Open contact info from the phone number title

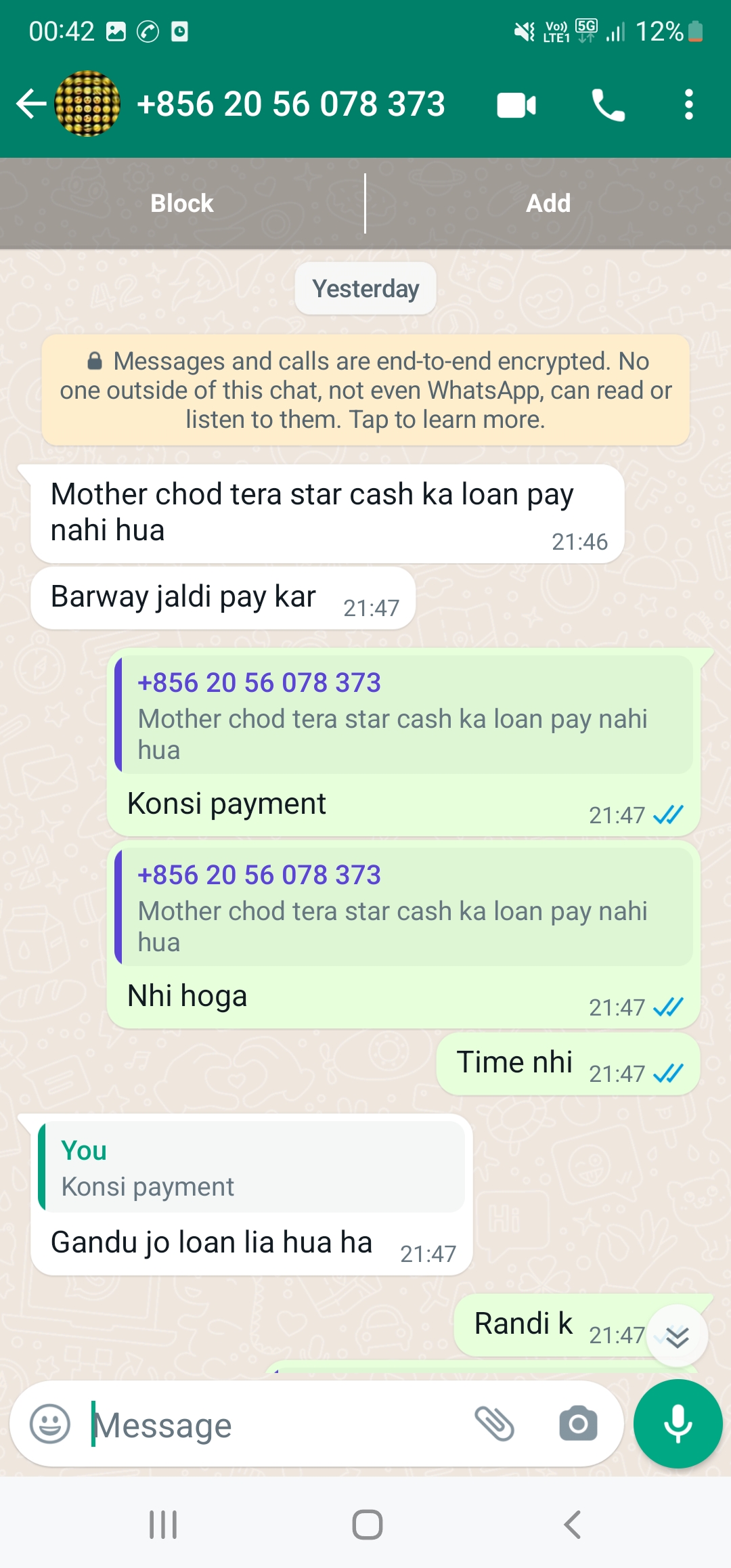tap(291, 104)
